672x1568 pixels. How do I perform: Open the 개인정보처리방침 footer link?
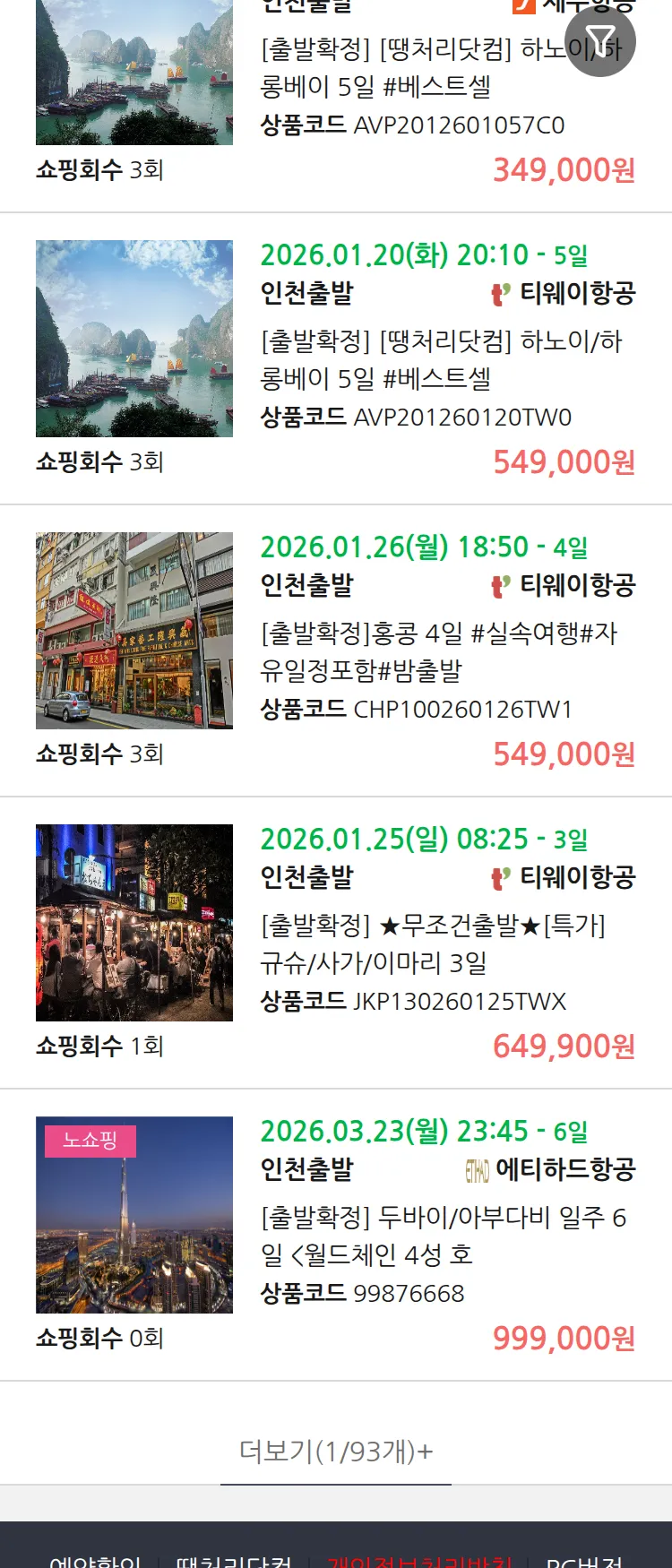419,1561
